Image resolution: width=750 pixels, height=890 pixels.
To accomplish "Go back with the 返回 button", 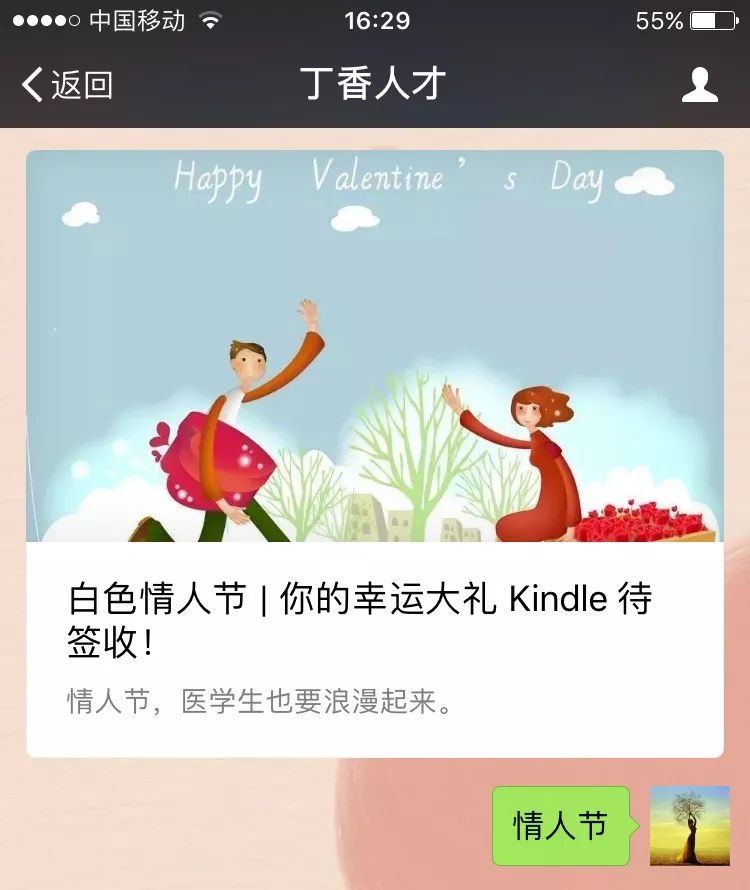I will pos(68,86).
